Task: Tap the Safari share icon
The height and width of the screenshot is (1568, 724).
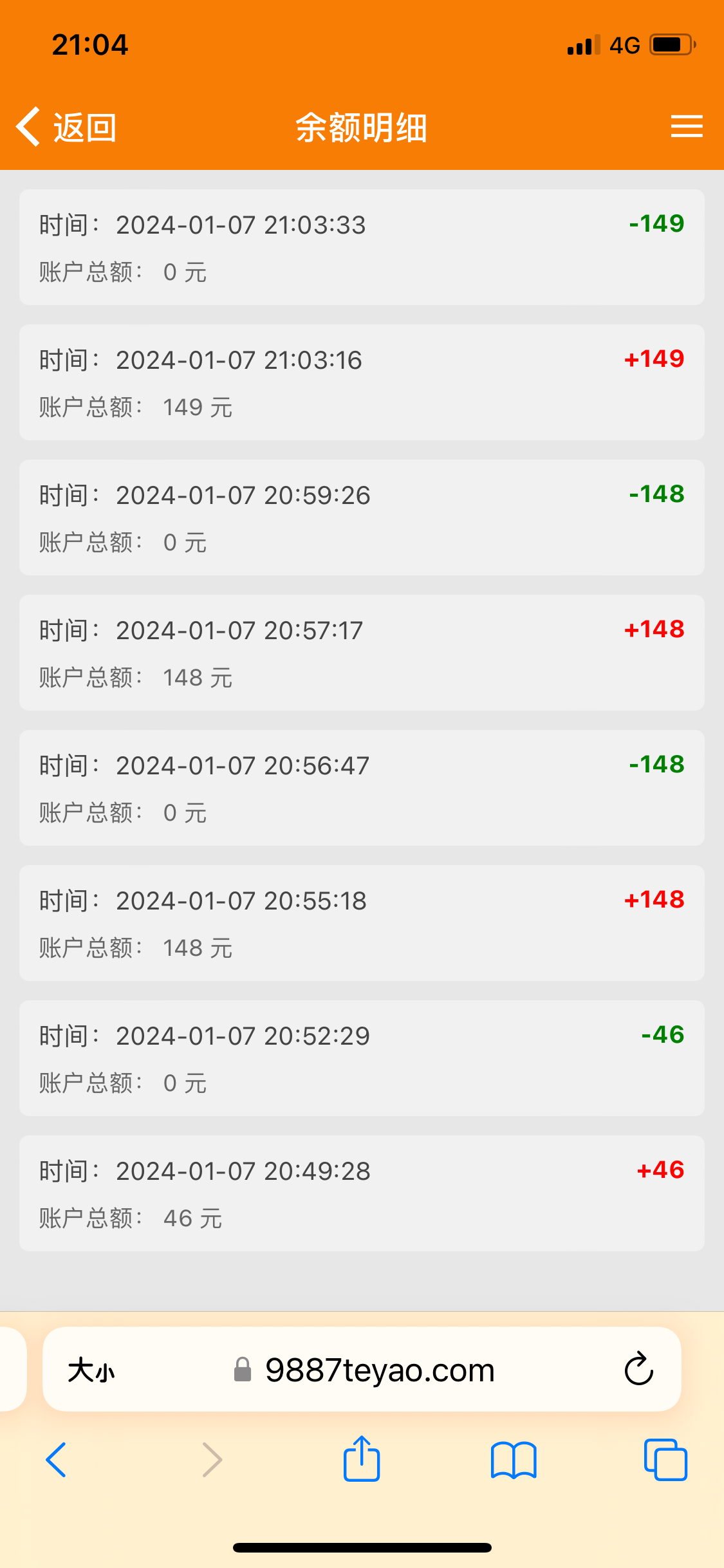Action: [x=362, y=1459]
